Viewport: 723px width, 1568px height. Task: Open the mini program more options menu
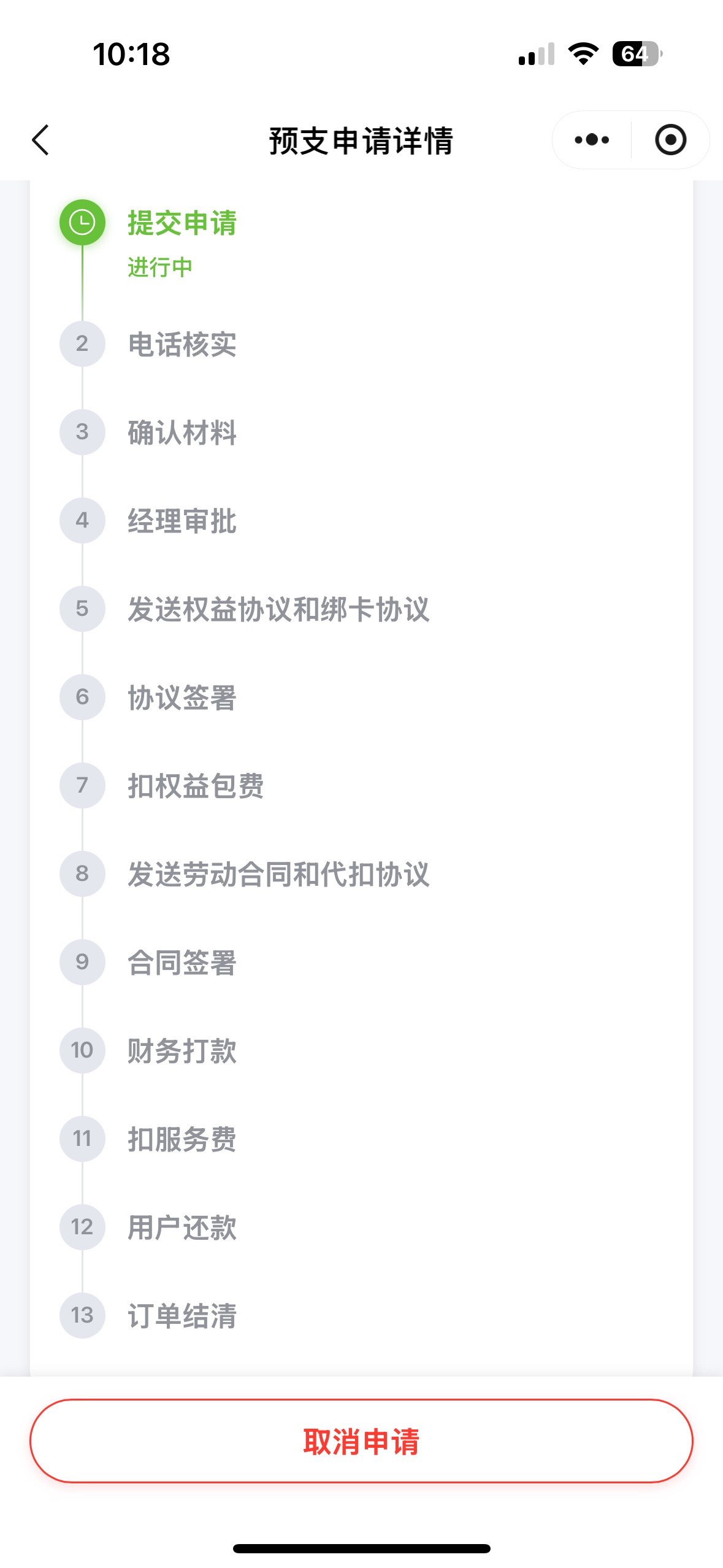point(592,140)
